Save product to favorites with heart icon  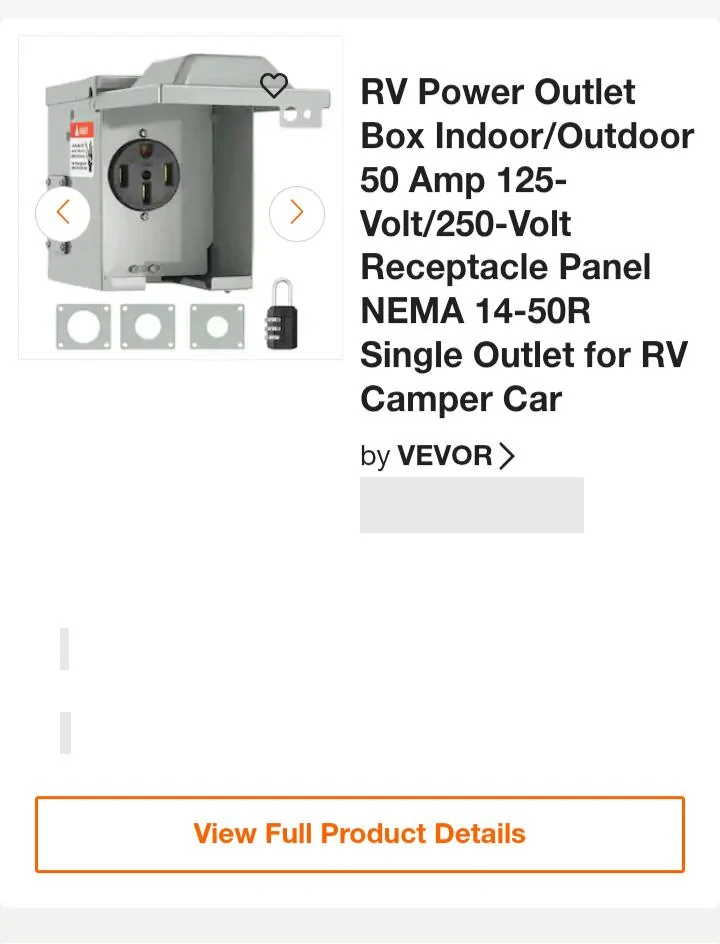(274, 86)
